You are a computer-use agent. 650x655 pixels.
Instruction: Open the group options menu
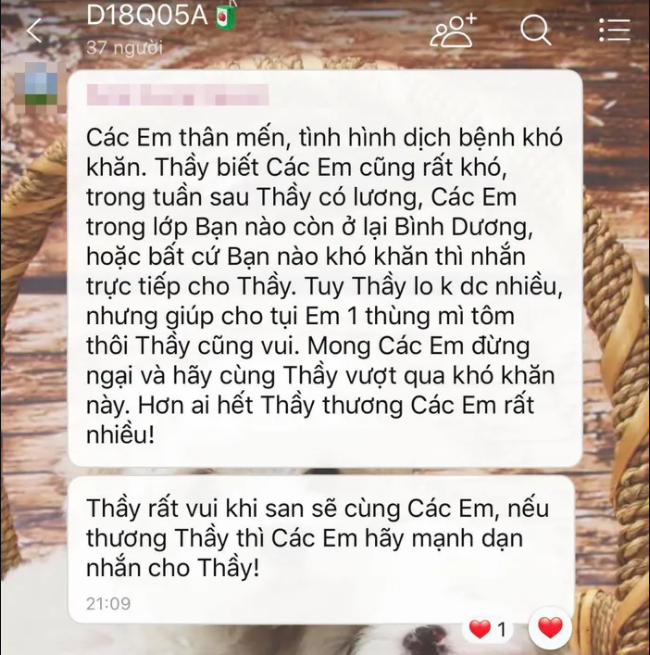click(x=613, y=30)
